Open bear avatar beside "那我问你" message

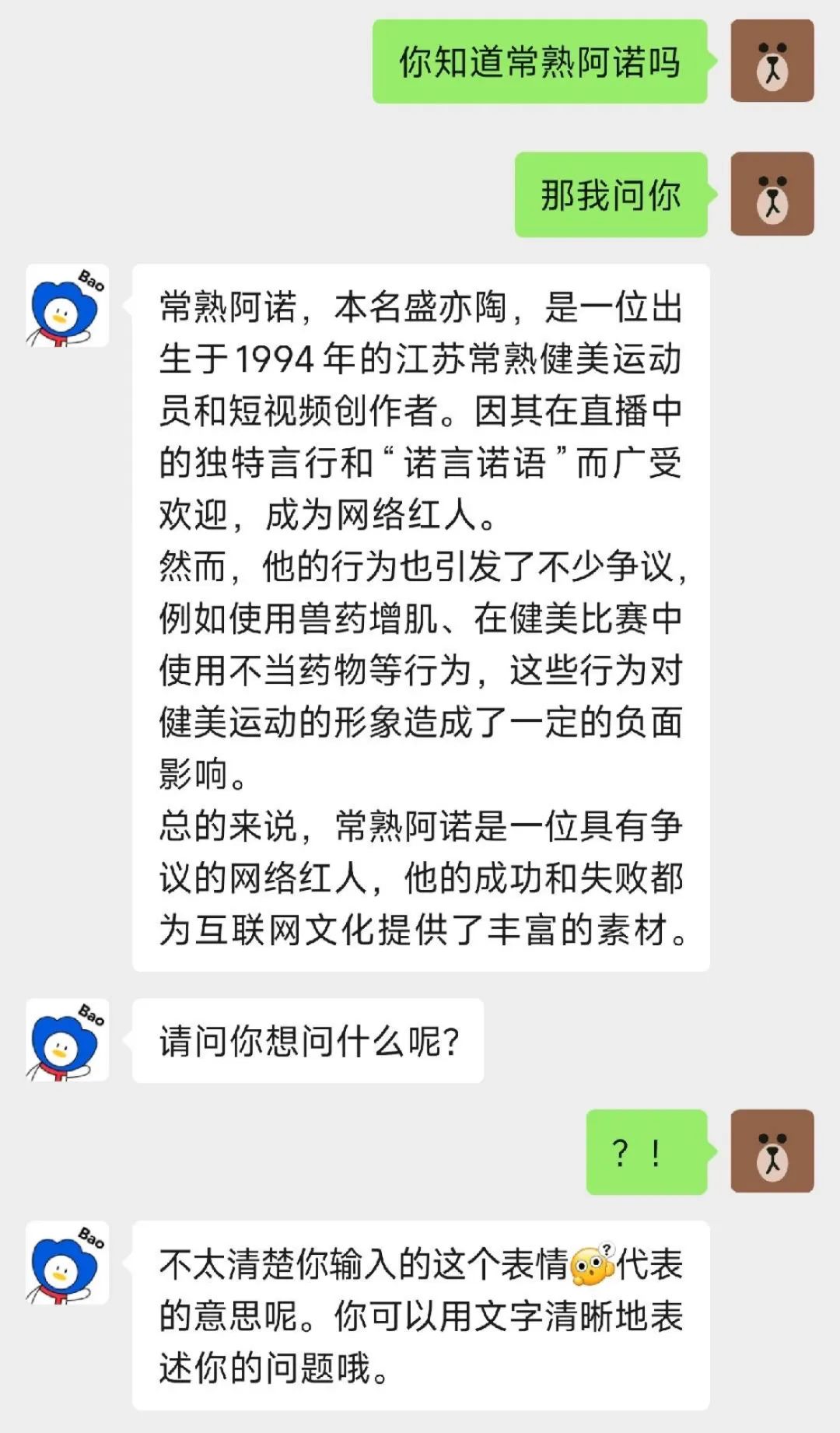click(x=772, y=194)
